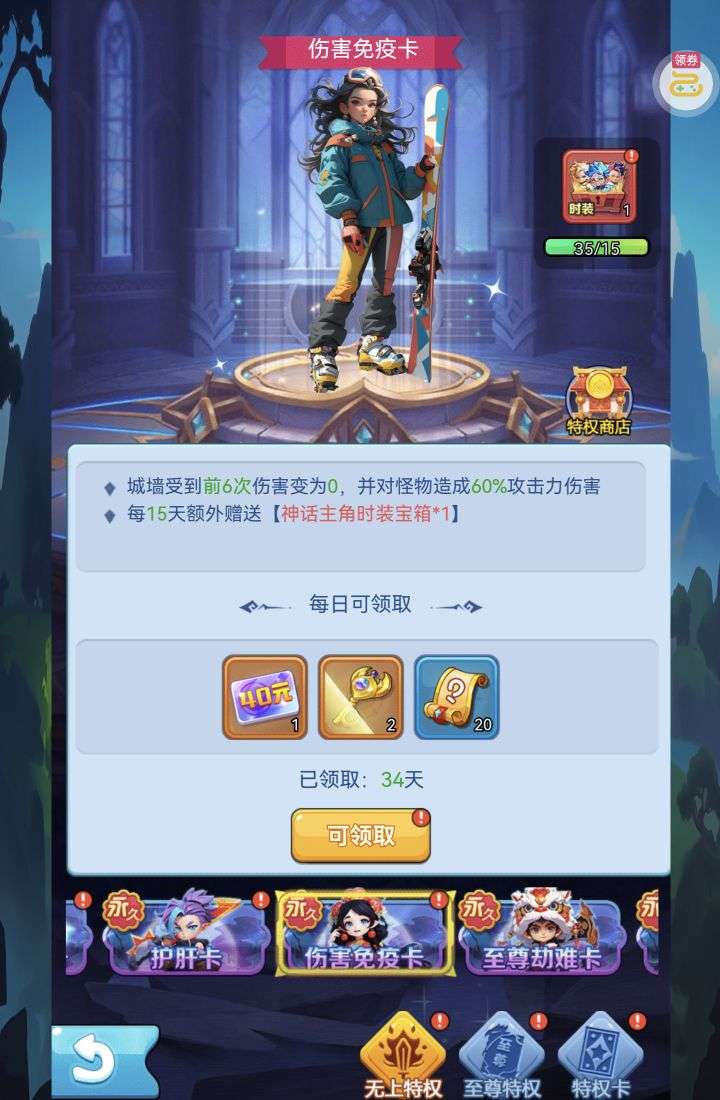Switch to the 至尊特权 tab
Image resolution: width=720 pixels, height=1100 pixels.
[x=501, y=1057]
